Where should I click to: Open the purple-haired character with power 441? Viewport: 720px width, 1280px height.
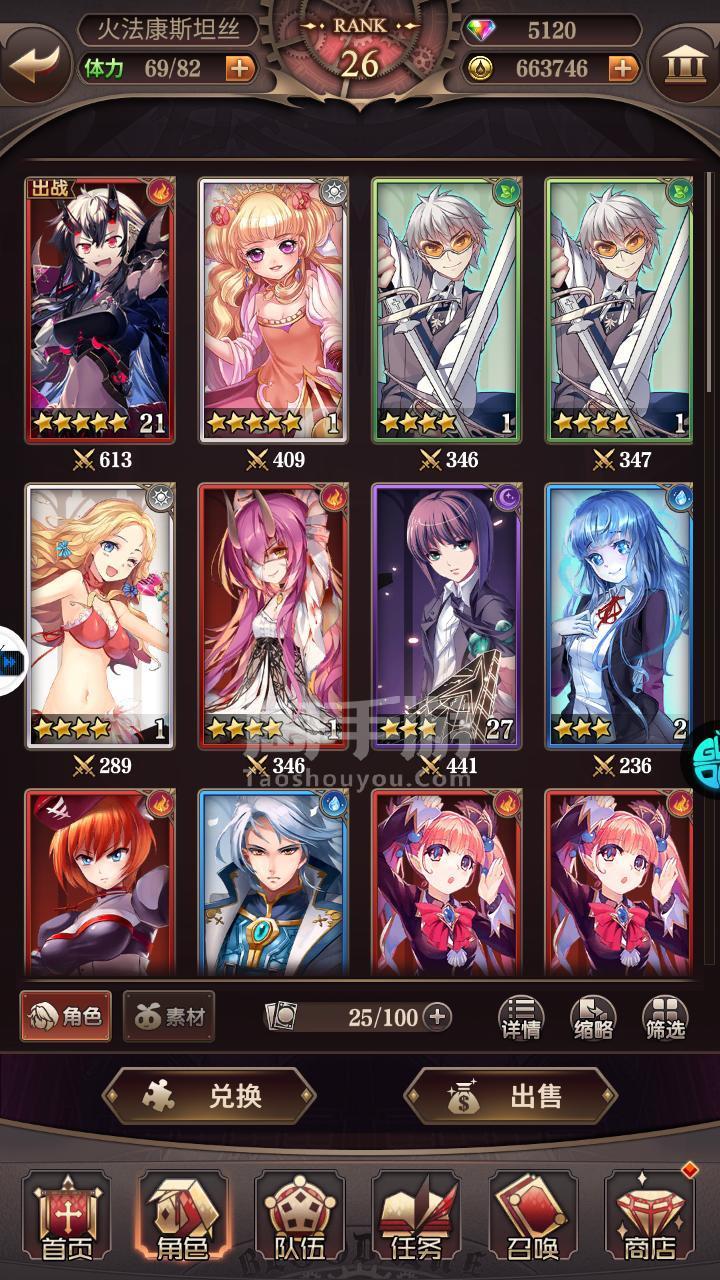point(446,615)
